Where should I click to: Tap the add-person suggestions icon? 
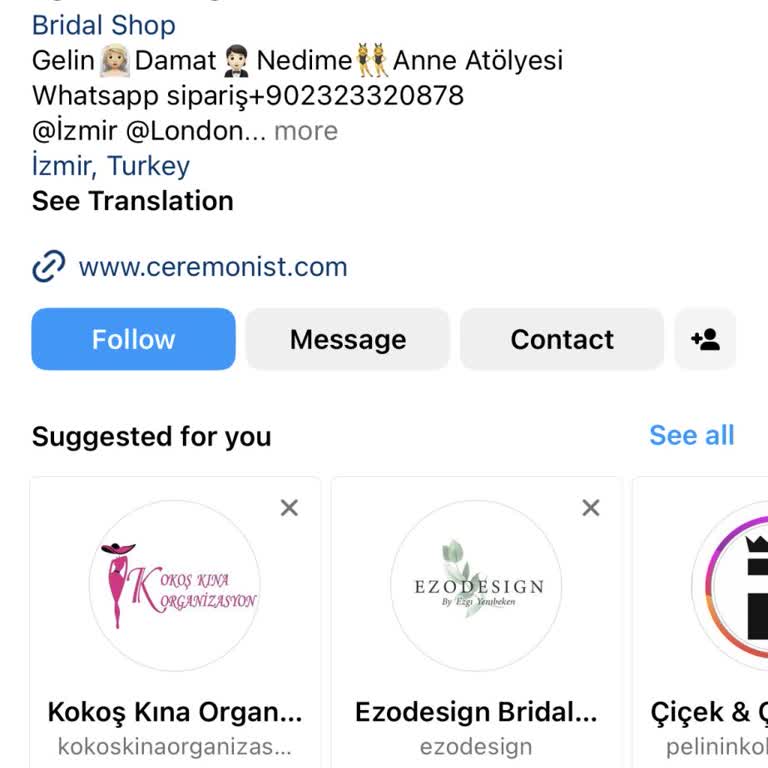coord(705,339)
